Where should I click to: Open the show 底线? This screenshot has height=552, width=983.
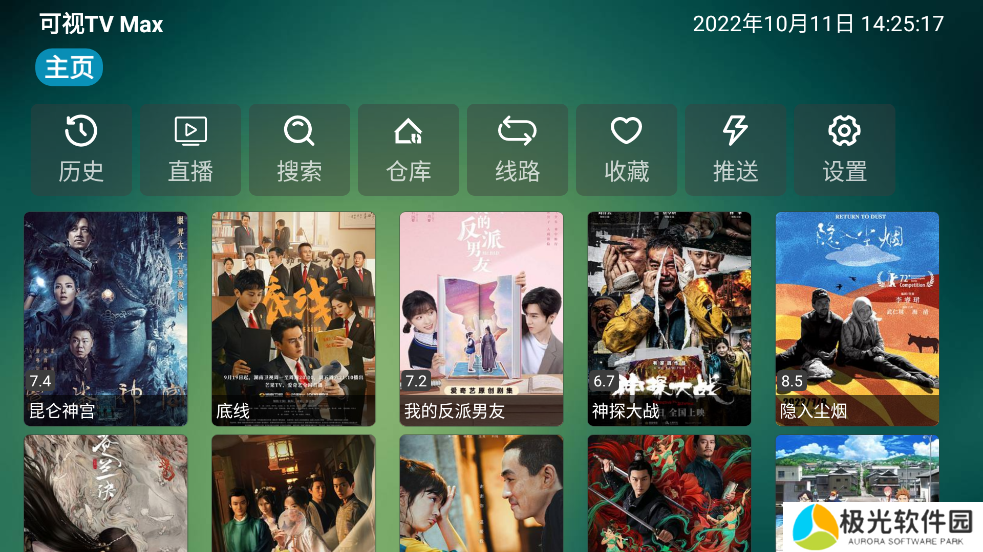293,318
